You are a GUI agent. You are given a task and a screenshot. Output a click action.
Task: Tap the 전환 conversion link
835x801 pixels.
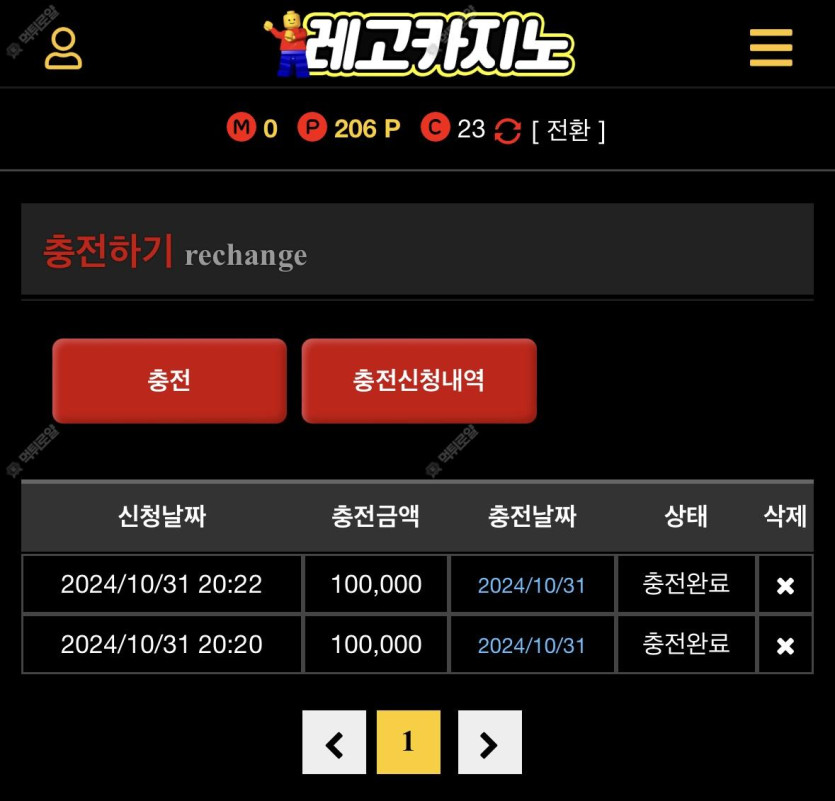568,130
